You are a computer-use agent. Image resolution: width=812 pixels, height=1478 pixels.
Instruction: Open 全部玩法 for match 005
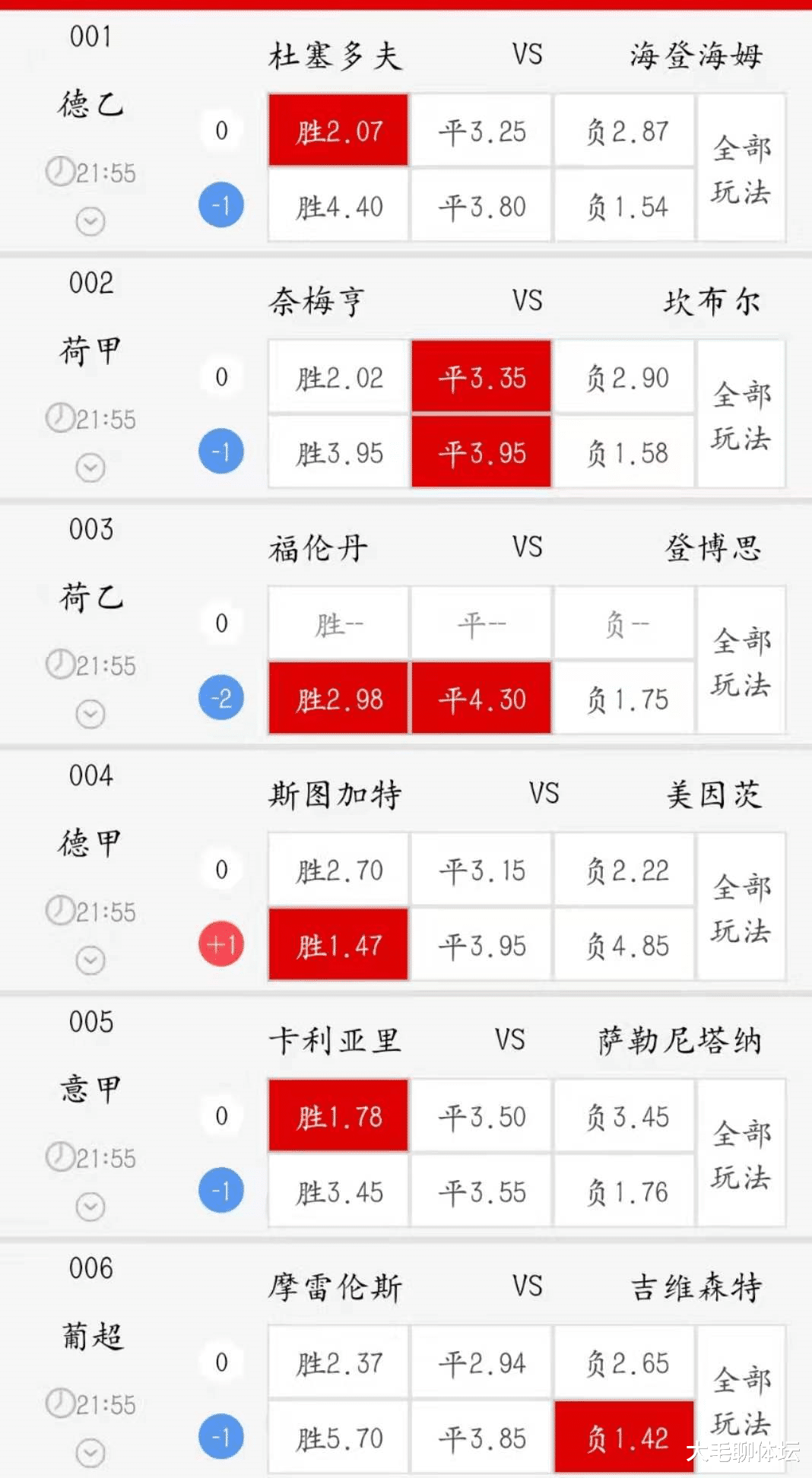(741, 1153)
